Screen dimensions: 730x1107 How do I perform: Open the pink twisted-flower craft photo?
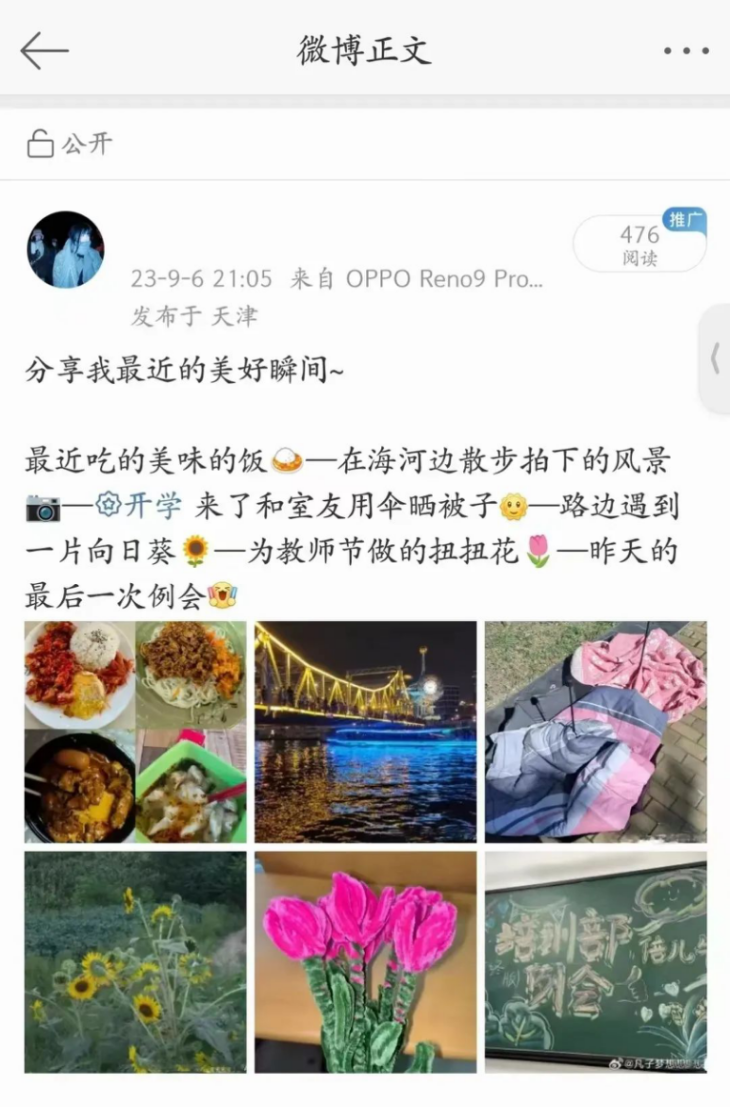(365, 962)
